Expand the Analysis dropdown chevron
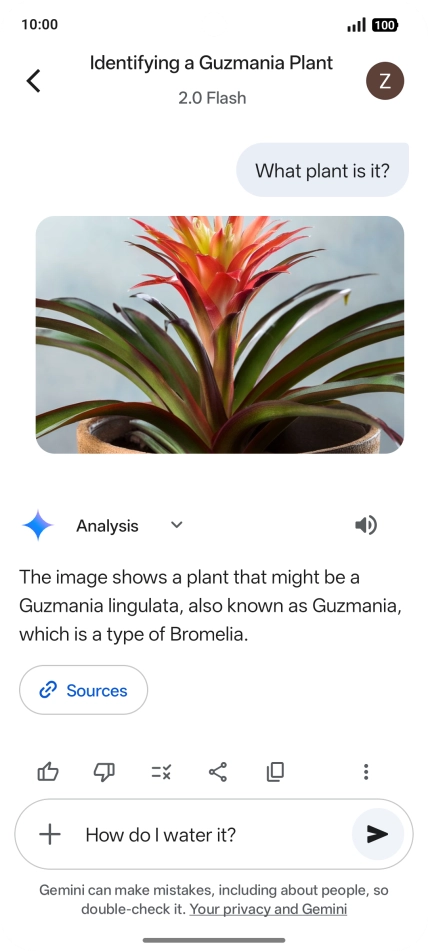 tap(176, 525)
